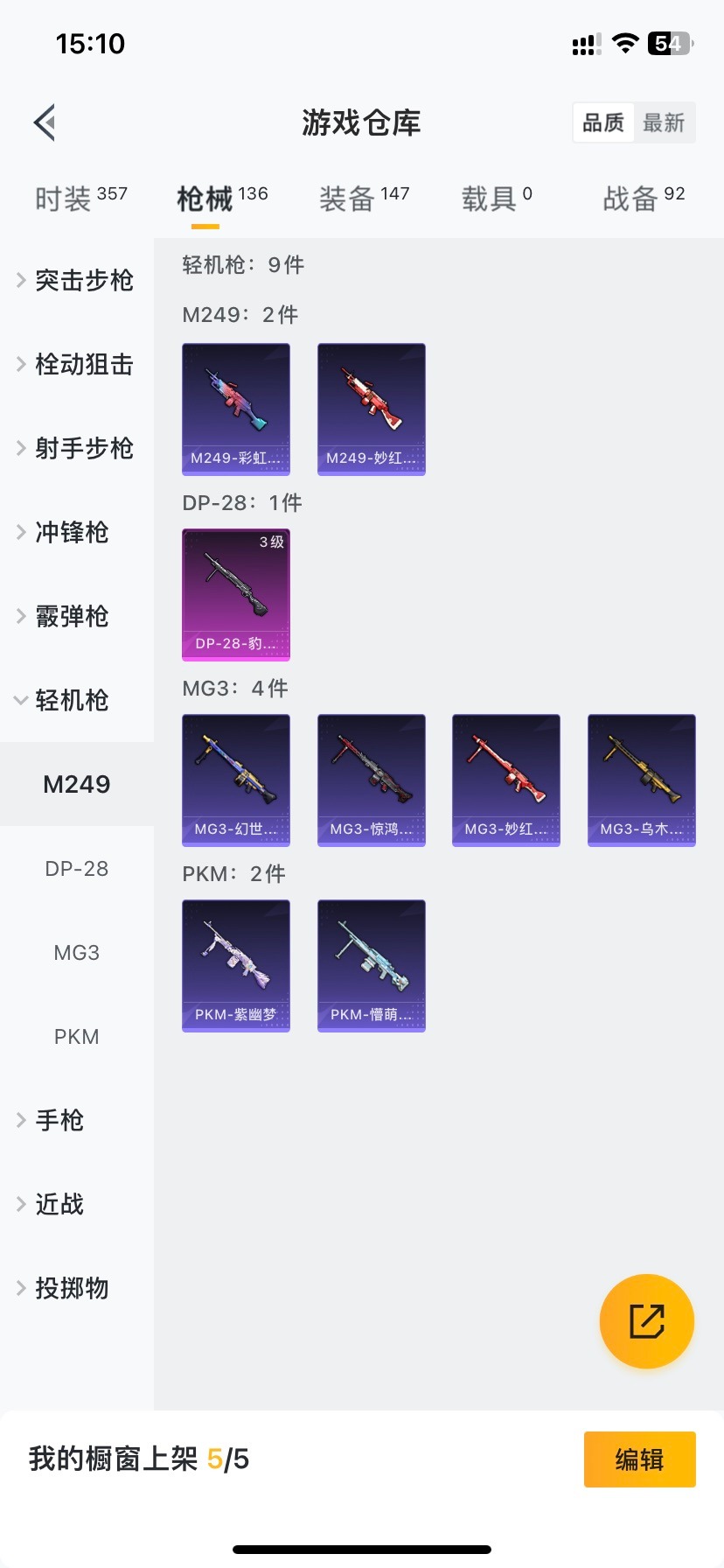Viewport: 724px width, 1568px height.
Task: Open the 战备 tab
Action: pos(644,199)
